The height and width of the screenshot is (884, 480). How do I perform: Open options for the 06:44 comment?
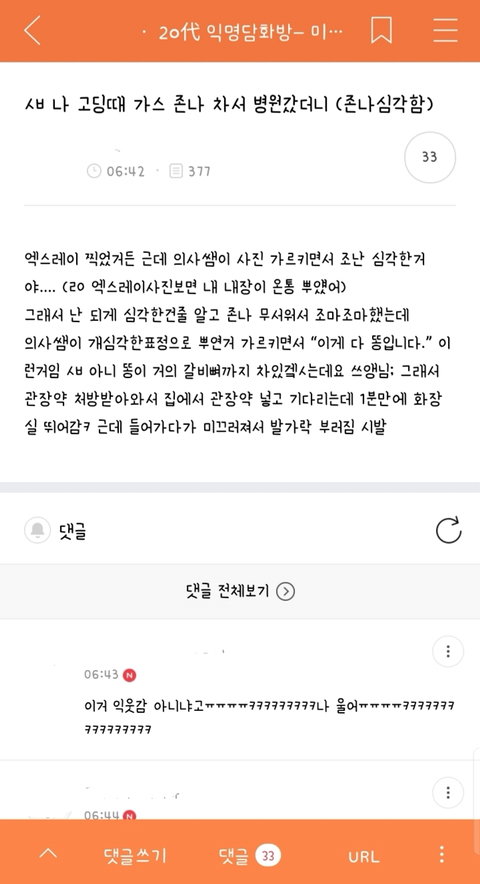(448, 793)
